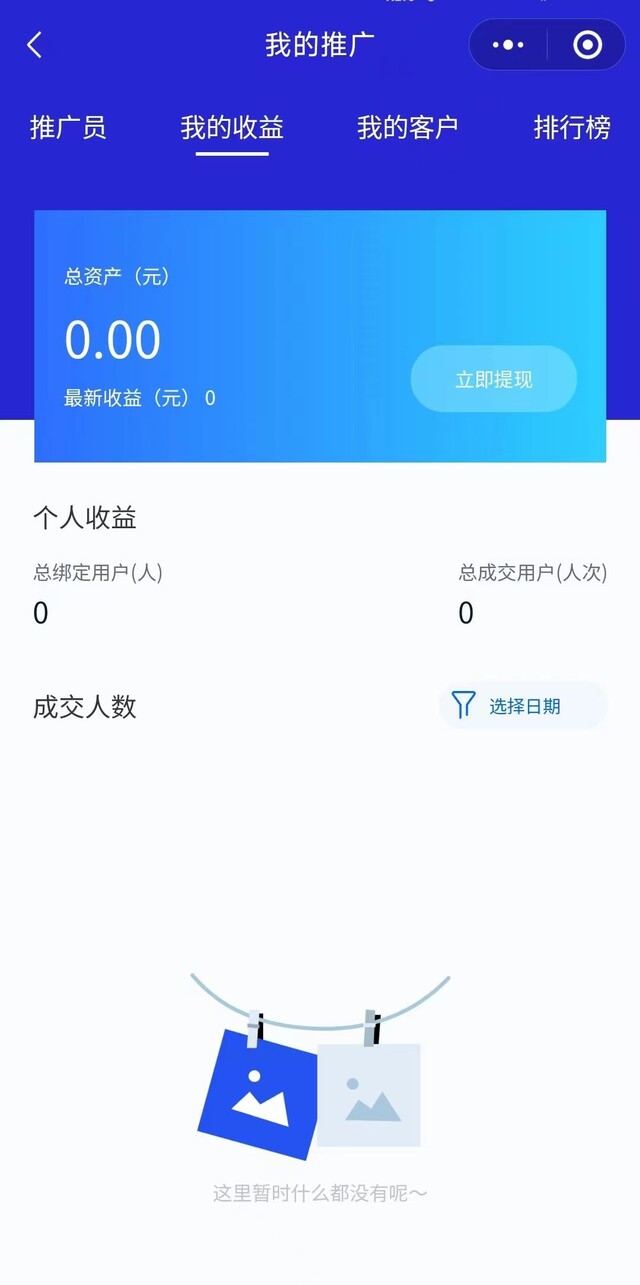This screenshot has width=640, height=1285.
Task: Close the mini program with the circle icon
Action: tap(587, 45)
